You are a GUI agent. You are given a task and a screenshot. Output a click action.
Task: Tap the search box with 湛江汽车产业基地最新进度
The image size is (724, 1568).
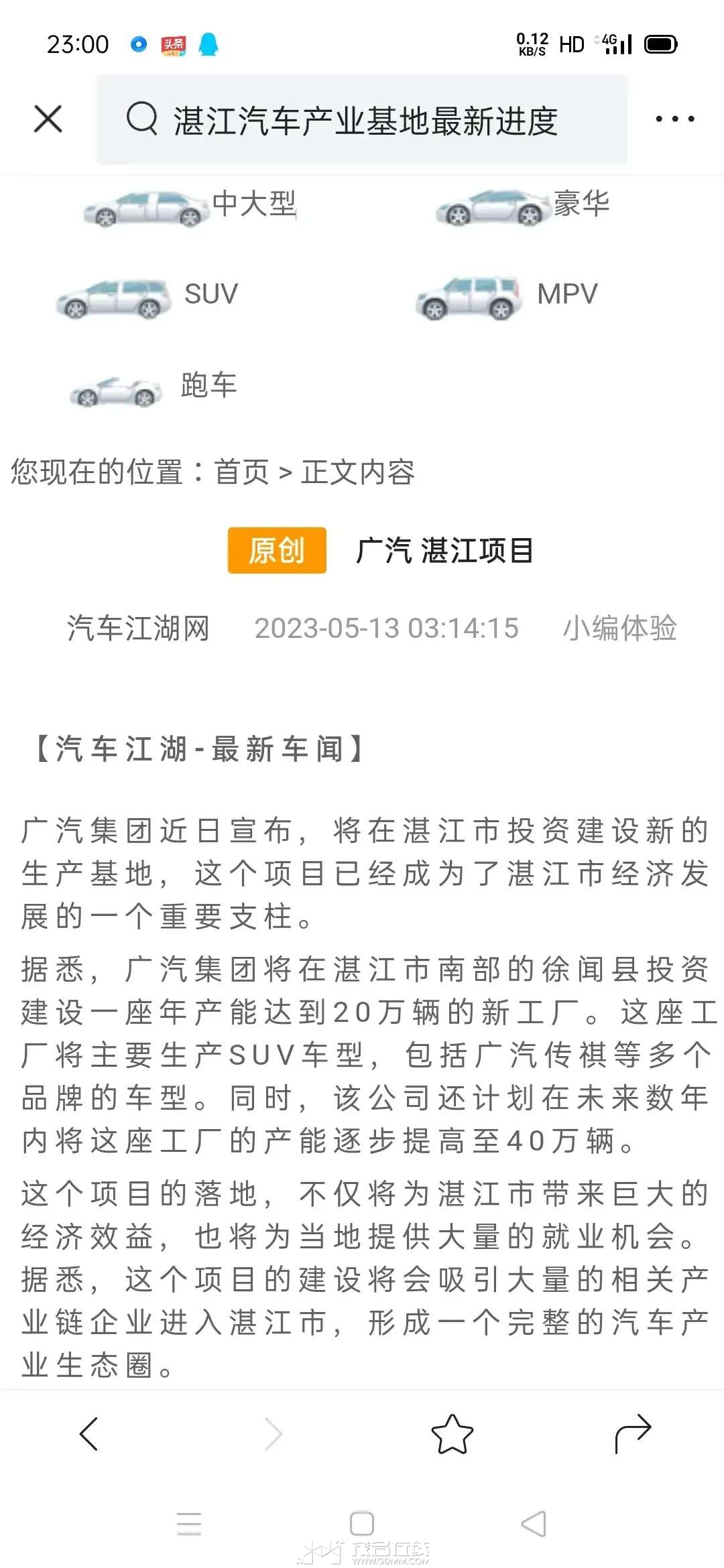point(362,120)
